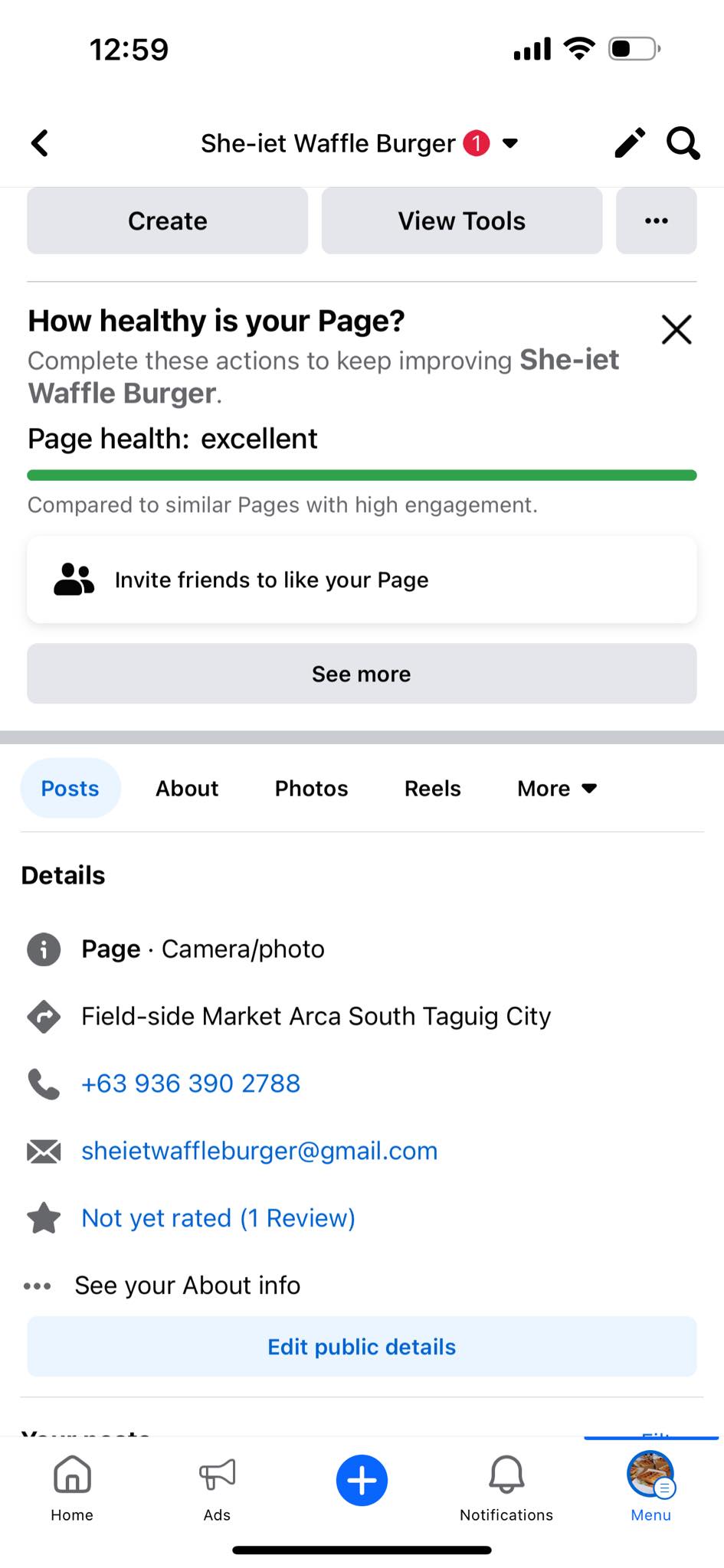Image resolution: width=724 pixels, height=1568 pixels.
Task: View the Not yet rated review link
Action: click(x=218, y=1218)
